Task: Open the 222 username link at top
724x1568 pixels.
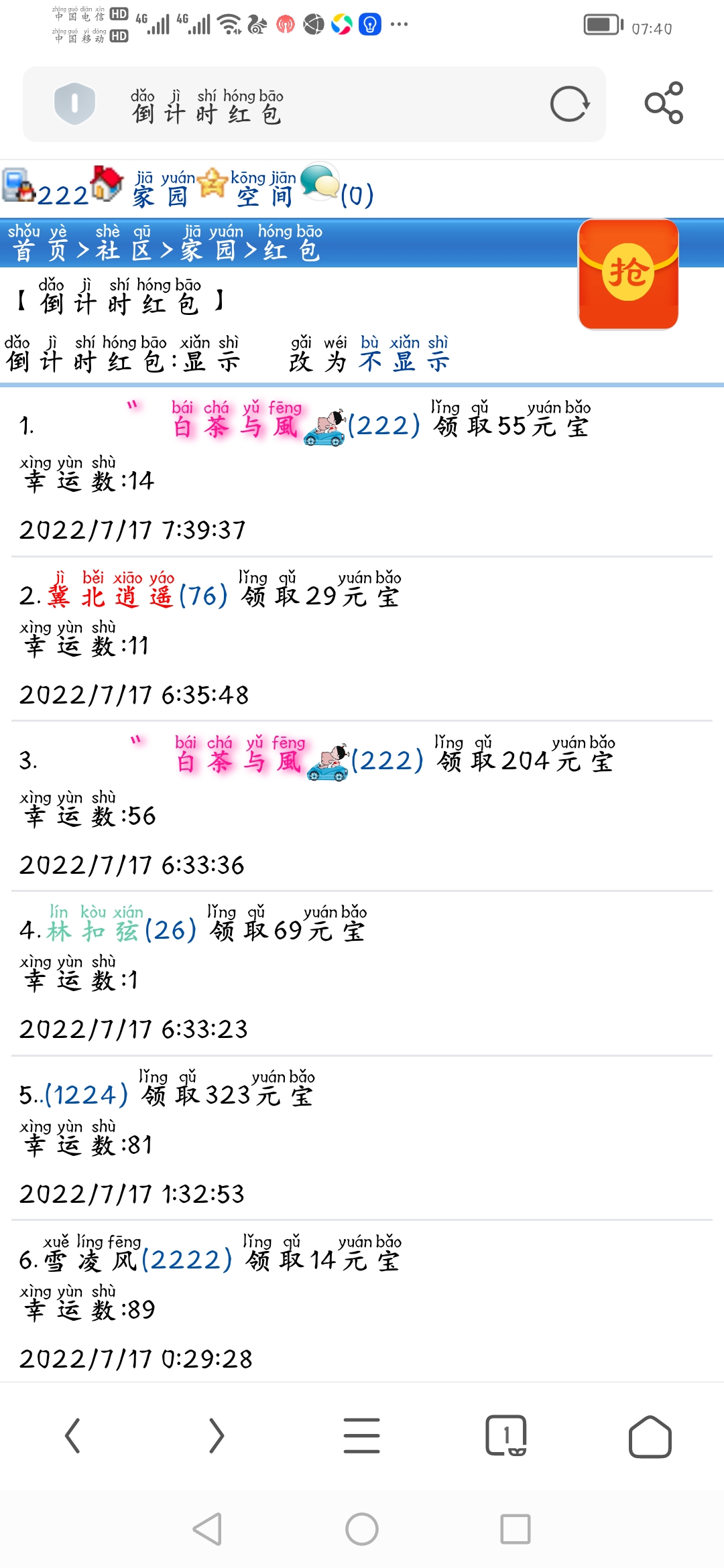Action: click(x=64, y=193)
